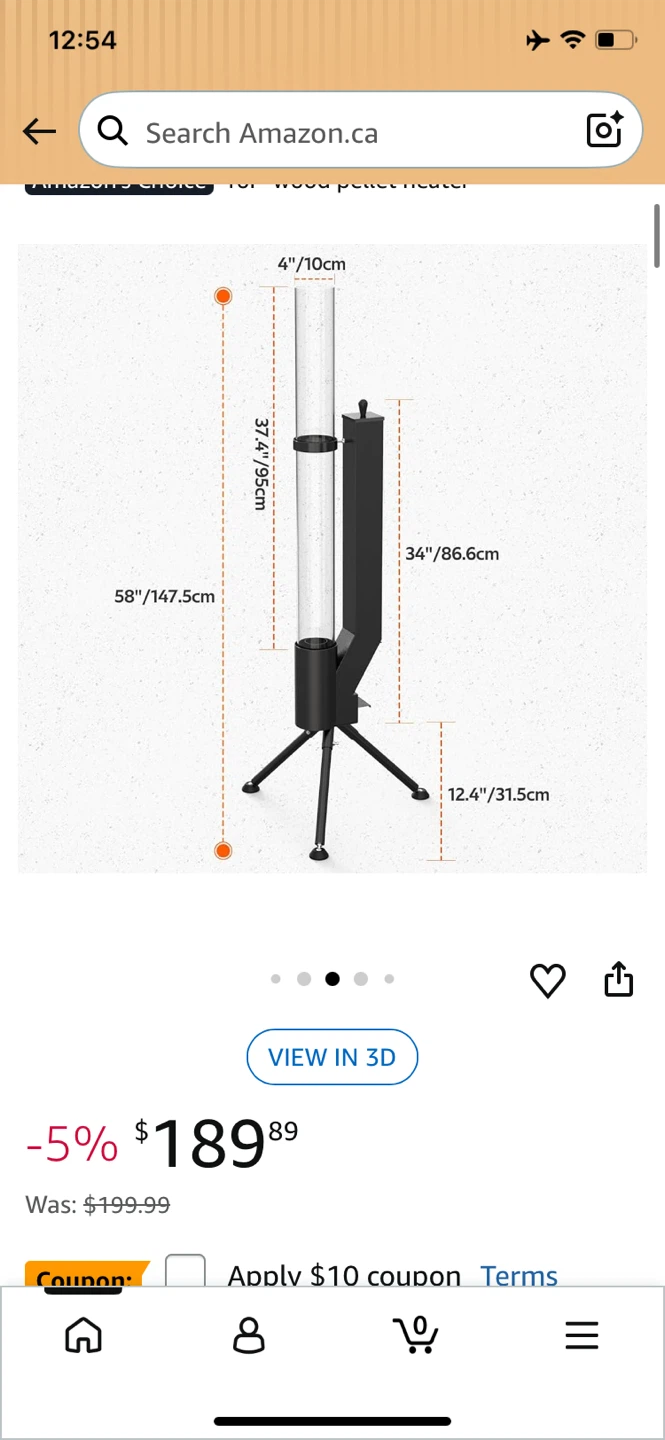Open camera search in search bar
Screen dimensions: 665x1440
[x=604, y=131]
